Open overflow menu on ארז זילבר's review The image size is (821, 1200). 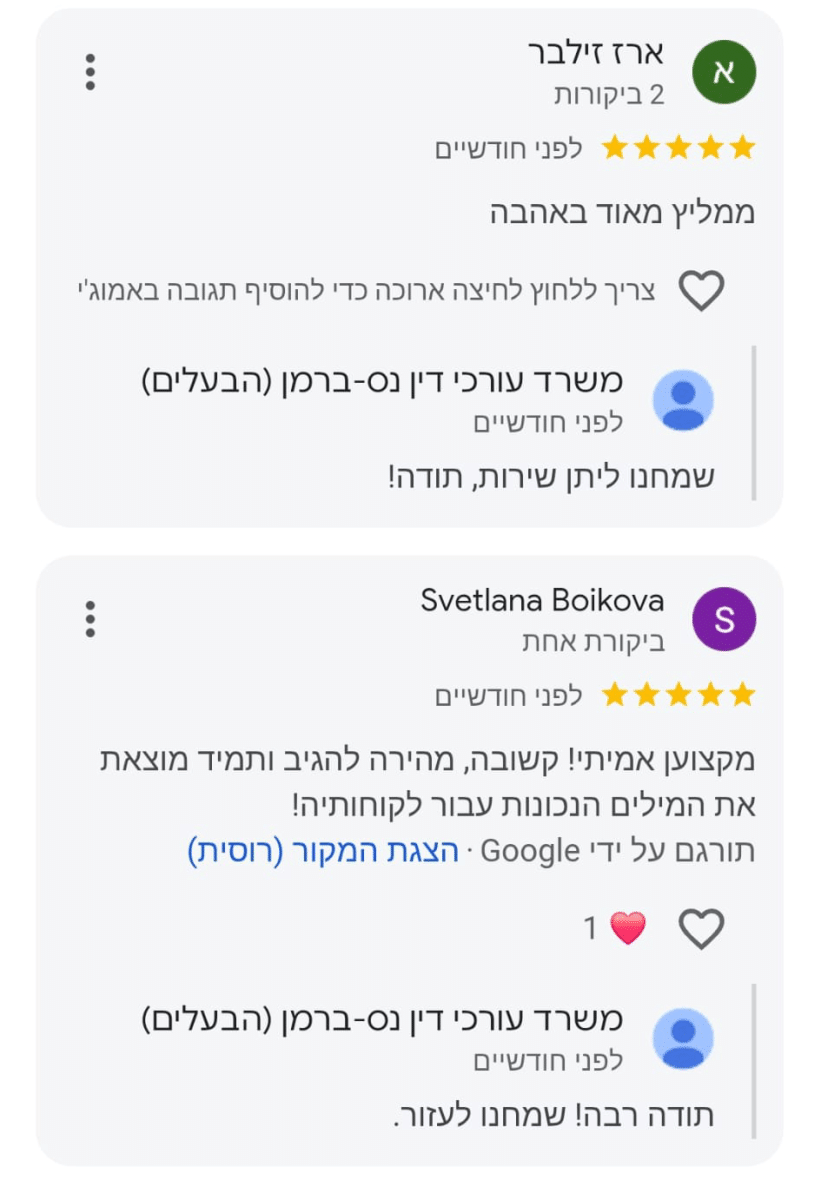pyautogui.click(x=90, y=72)
